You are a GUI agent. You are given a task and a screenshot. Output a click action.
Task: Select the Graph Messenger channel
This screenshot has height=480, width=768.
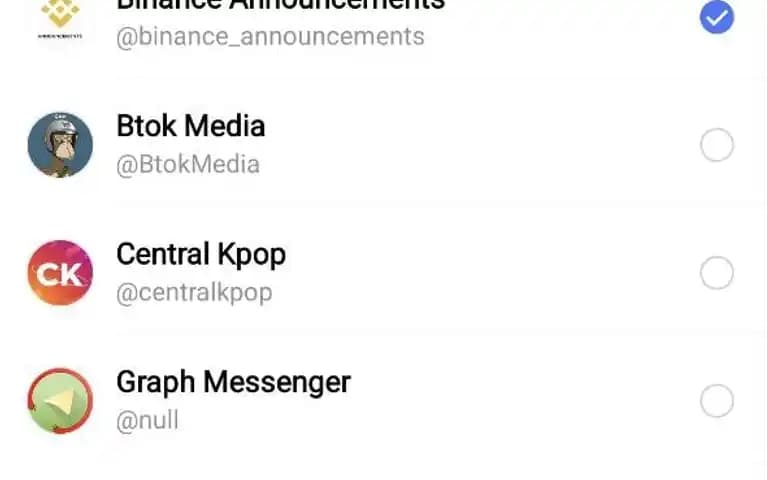[716, 401]
